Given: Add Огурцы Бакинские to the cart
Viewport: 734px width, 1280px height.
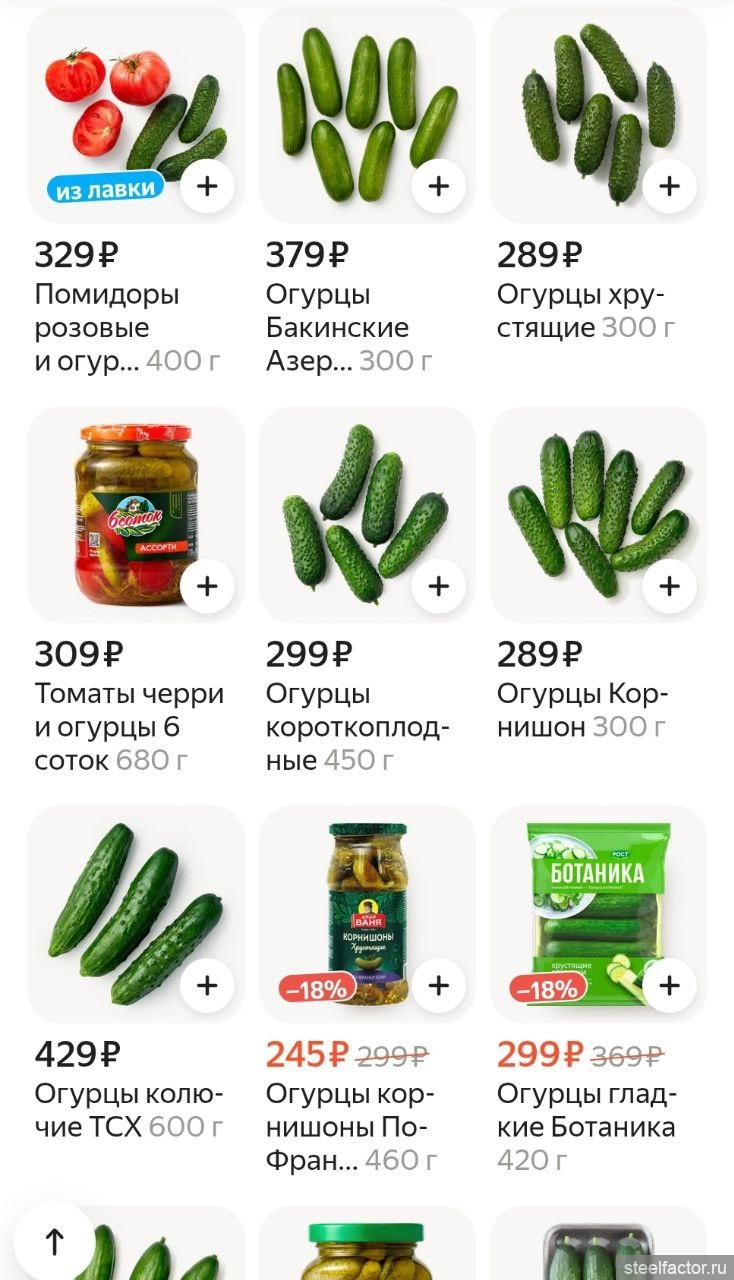Looking at the screenshot, I should [x=438, y=186].
